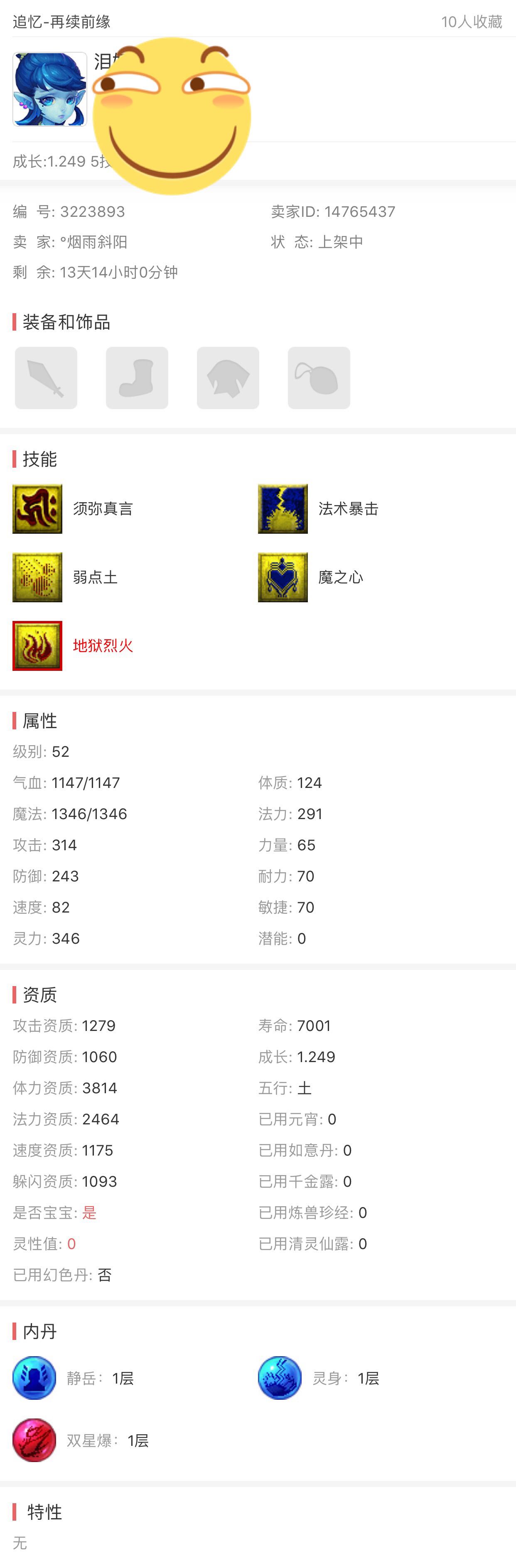Open the 地狱烈火 skill icon
The width and height of the screenshot is (516, 1568).
coord(37,645)
